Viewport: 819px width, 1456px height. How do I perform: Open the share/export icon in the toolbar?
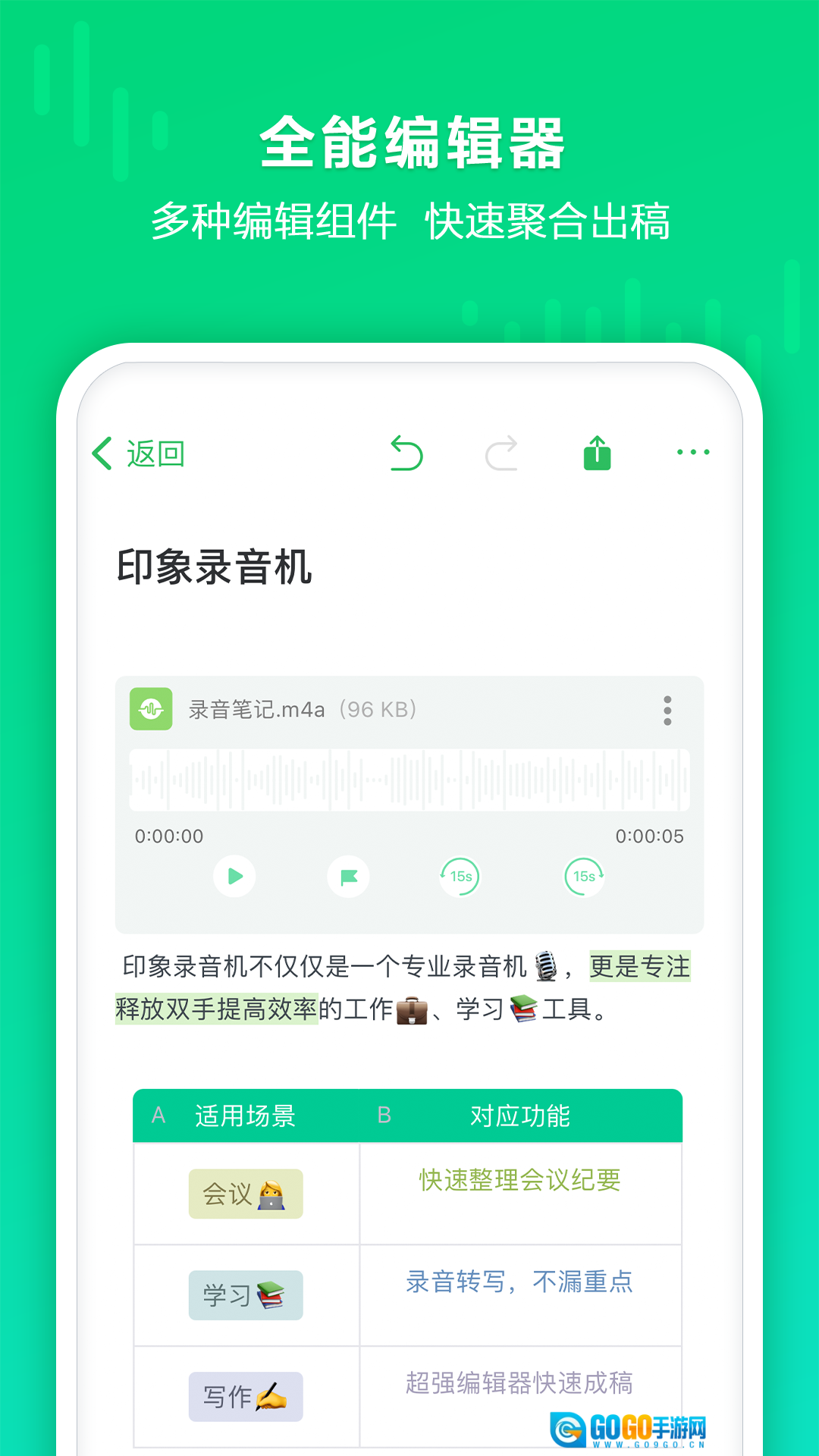click(596, 453)
